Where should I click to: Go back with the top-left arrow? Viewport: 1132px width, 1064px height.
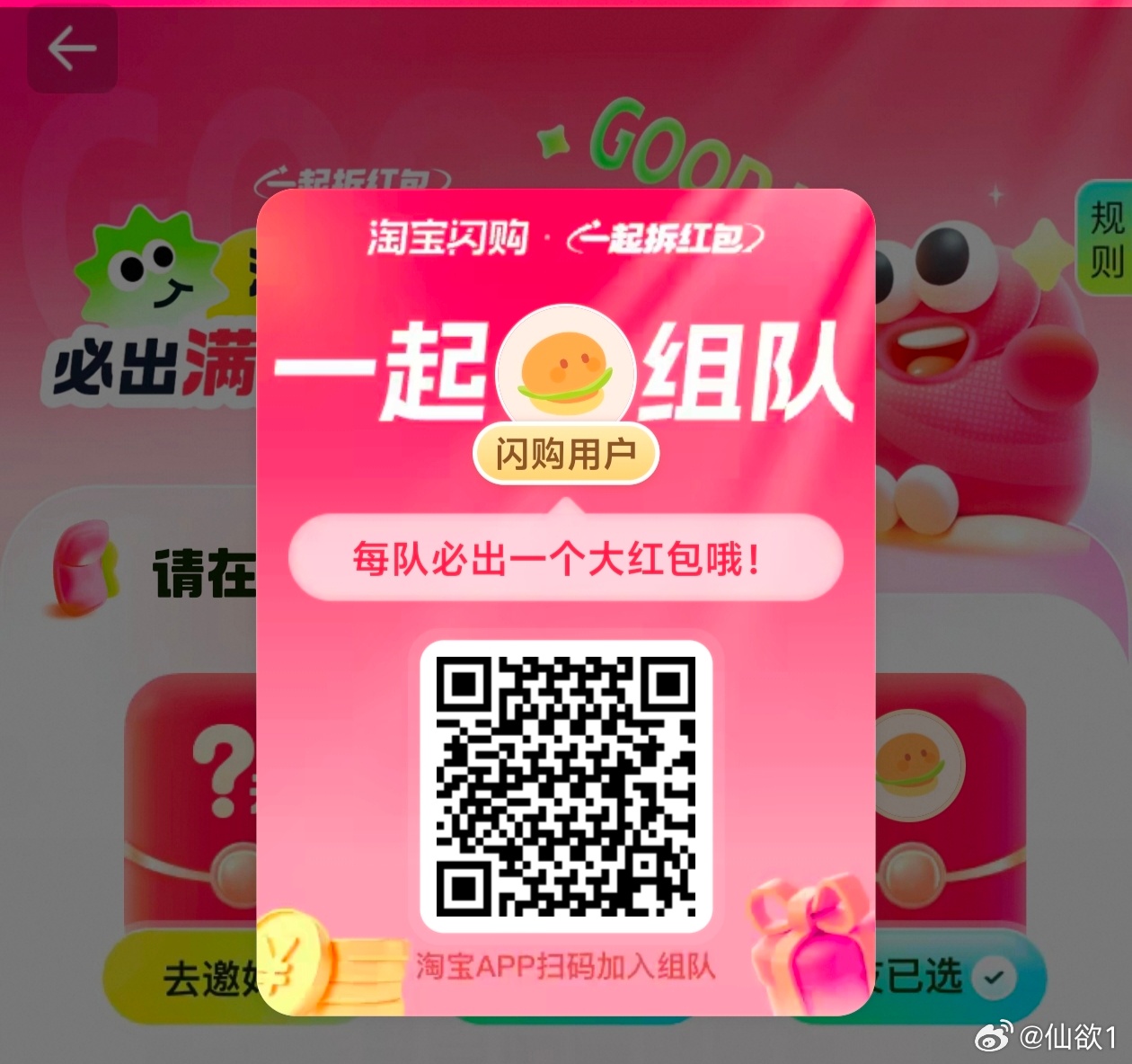72,49
